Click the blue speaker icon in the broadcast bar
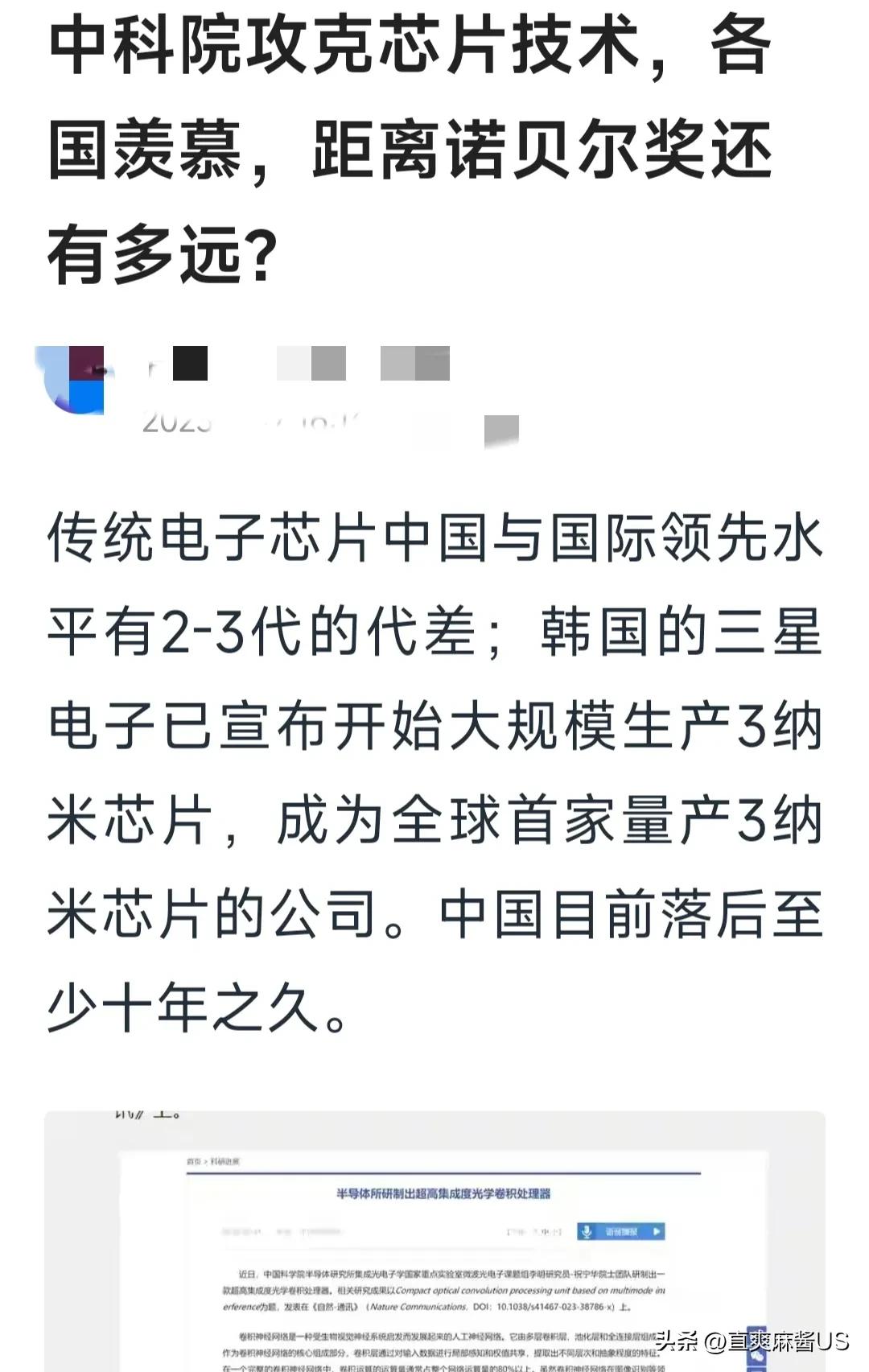Screen dimensions: 869x1372 click(587, 1231)
